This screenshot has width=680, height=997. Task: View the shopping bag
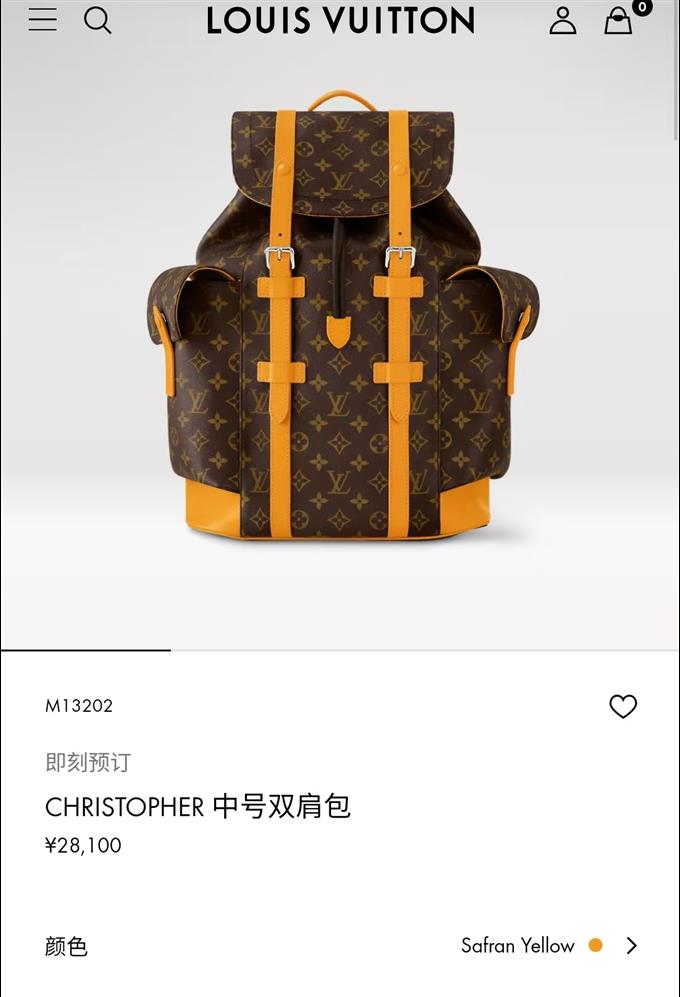tap(619, 20)
